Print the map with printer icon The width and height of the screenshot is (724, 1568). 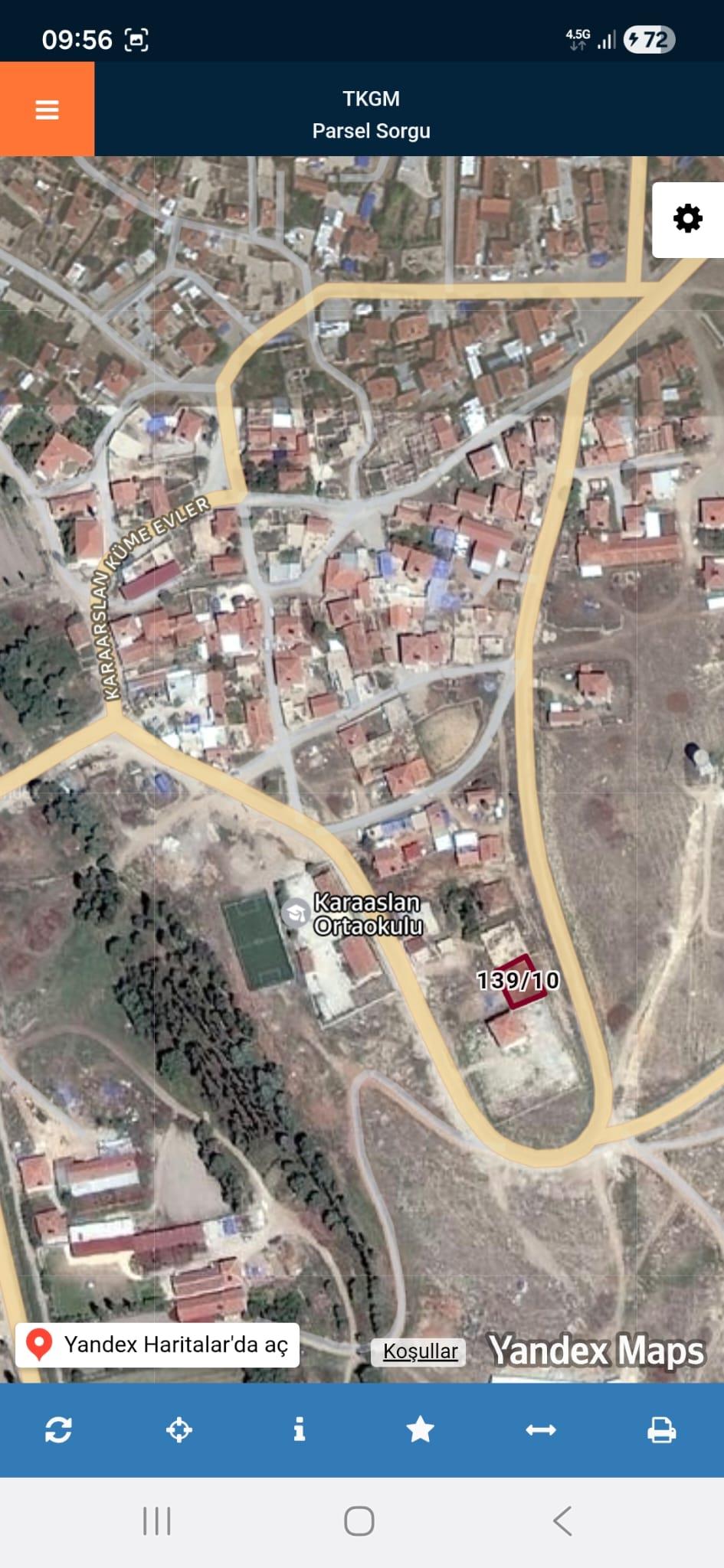pos(661,1429)
